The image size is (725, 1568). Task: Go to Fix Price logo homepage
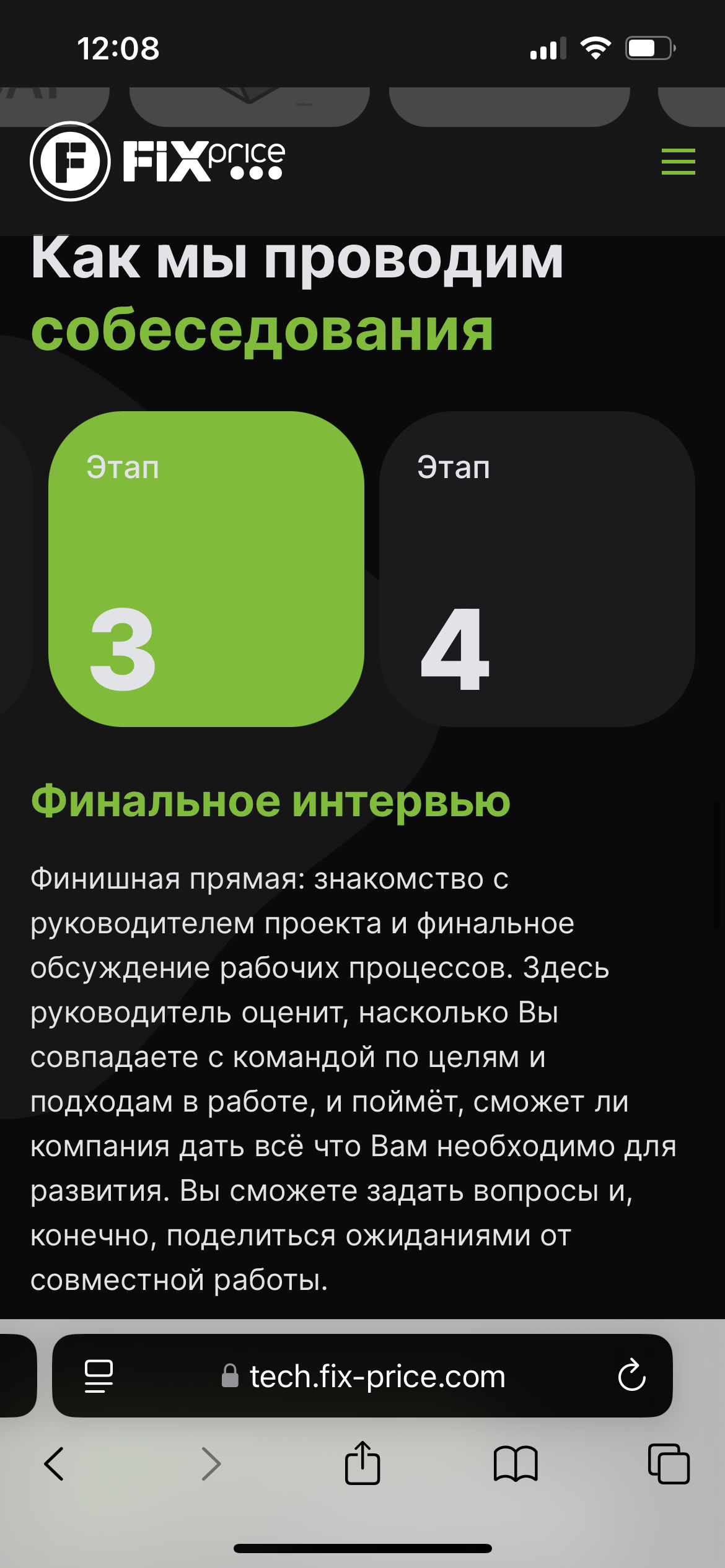(x=158, y=162)
